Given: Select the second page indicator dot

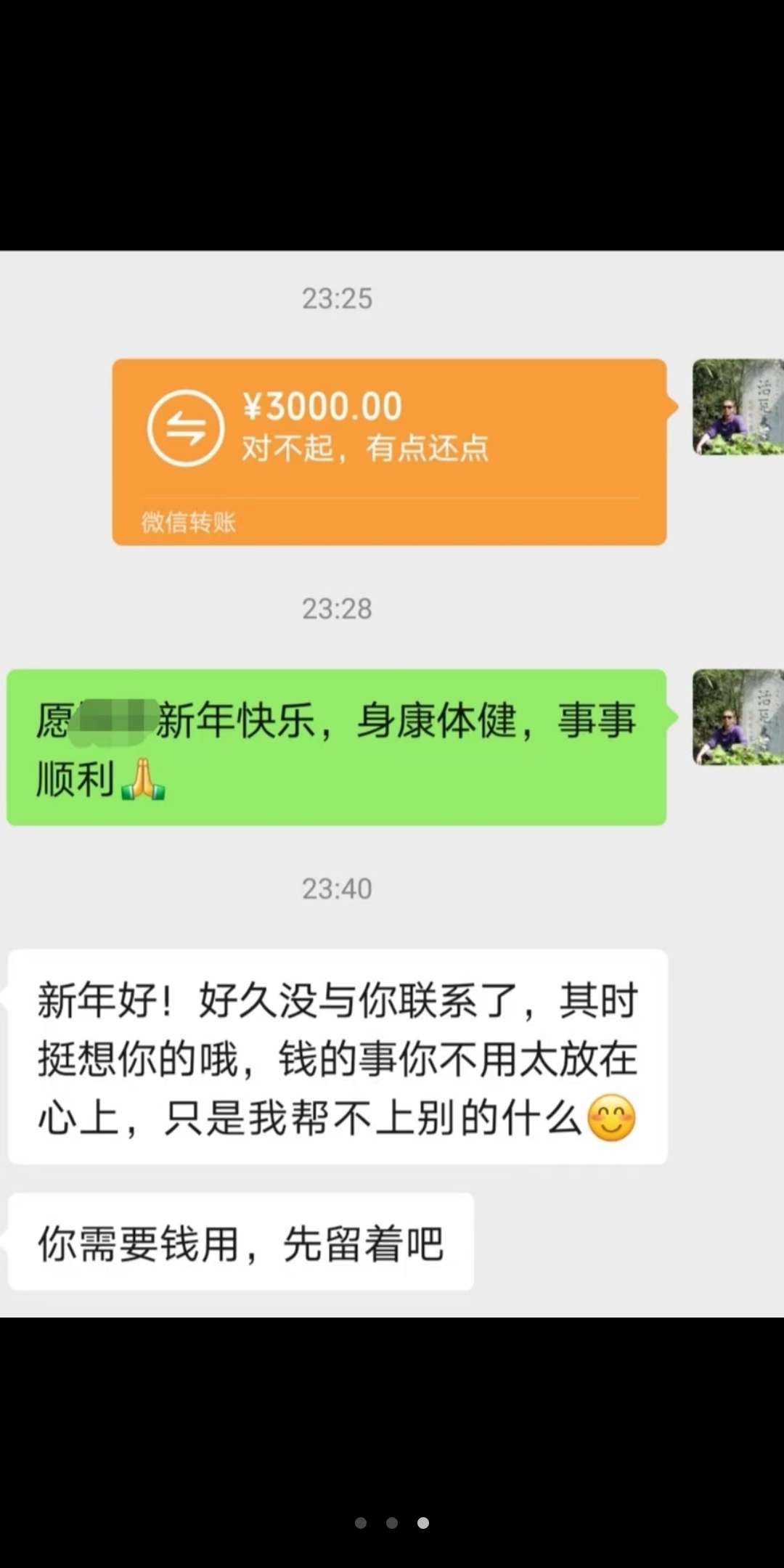Looking at the screenshot, I should point(392,1523).
